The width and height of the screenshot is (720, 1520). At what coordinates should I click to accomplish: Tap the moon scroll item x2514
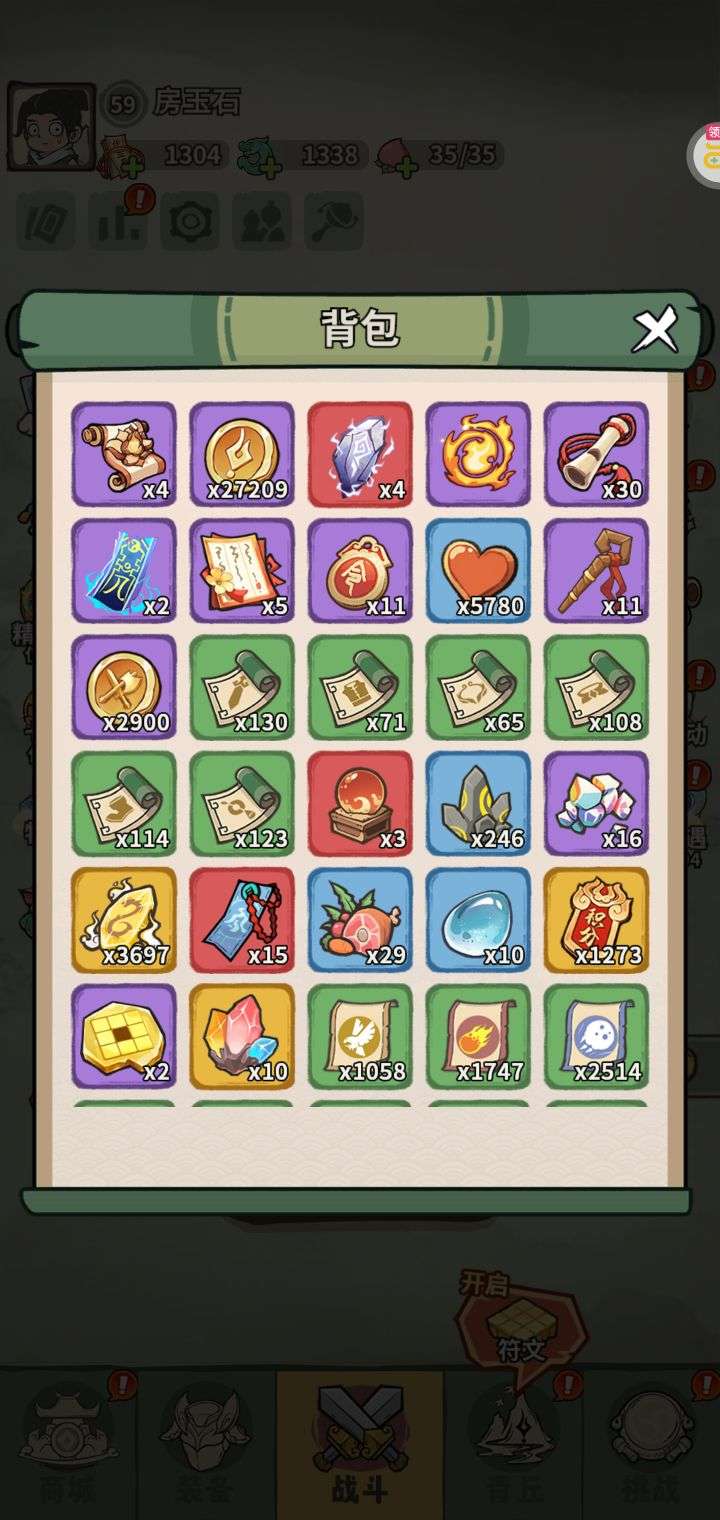pos(596,1036)
